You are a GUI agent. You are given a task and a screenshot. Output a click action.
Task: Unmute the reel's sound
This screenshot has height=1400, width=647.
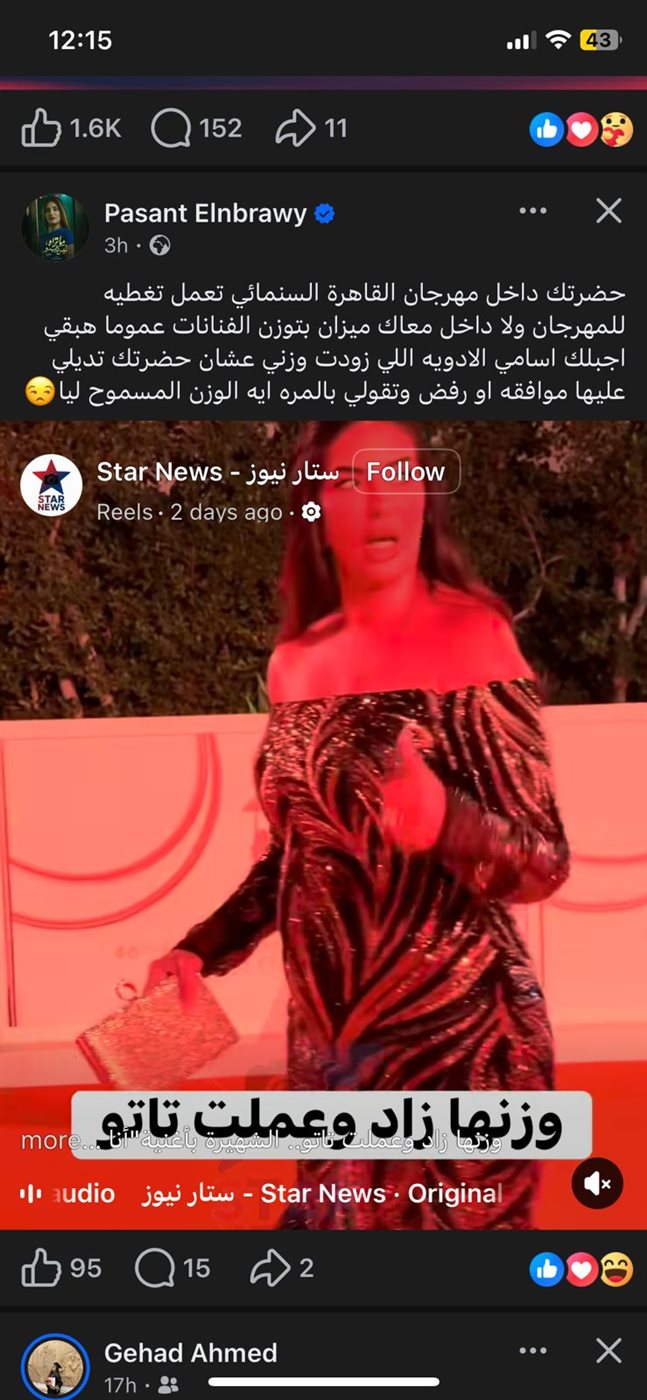click(598, 1184)
